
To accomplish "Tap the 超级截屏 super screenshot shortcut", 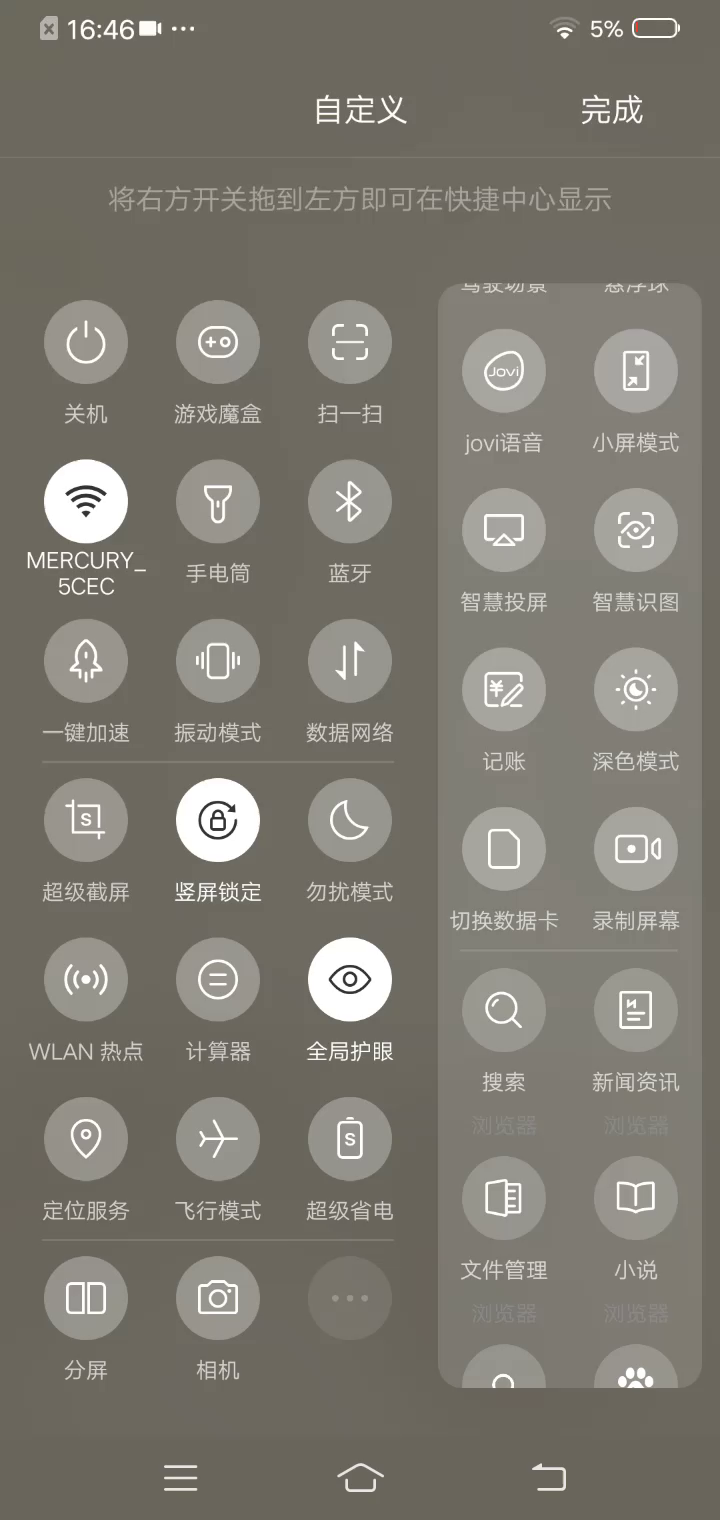I will coord(86,820).
